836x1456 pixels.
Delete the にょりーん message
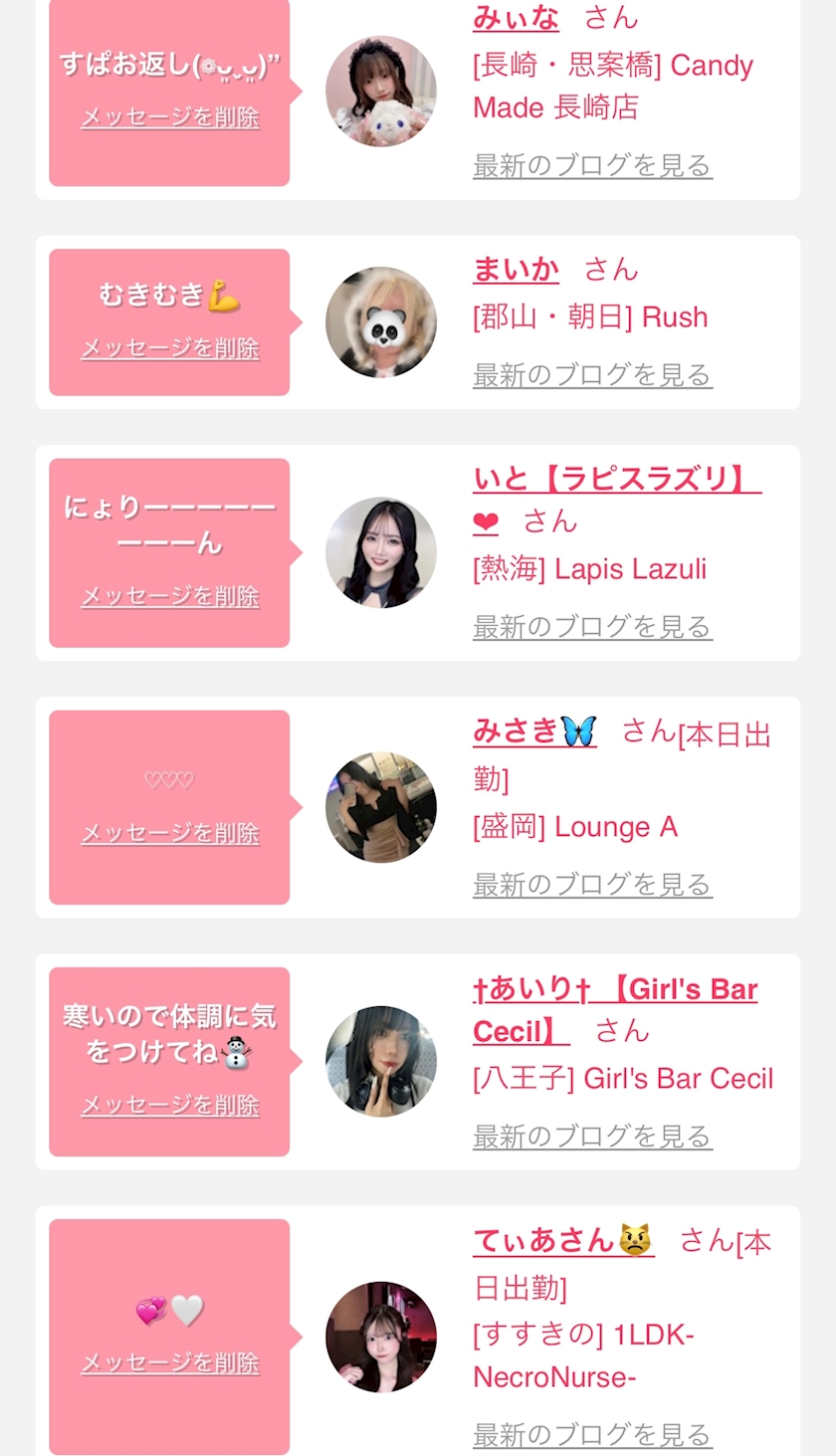pyautogui.click(x=170, y=596)
